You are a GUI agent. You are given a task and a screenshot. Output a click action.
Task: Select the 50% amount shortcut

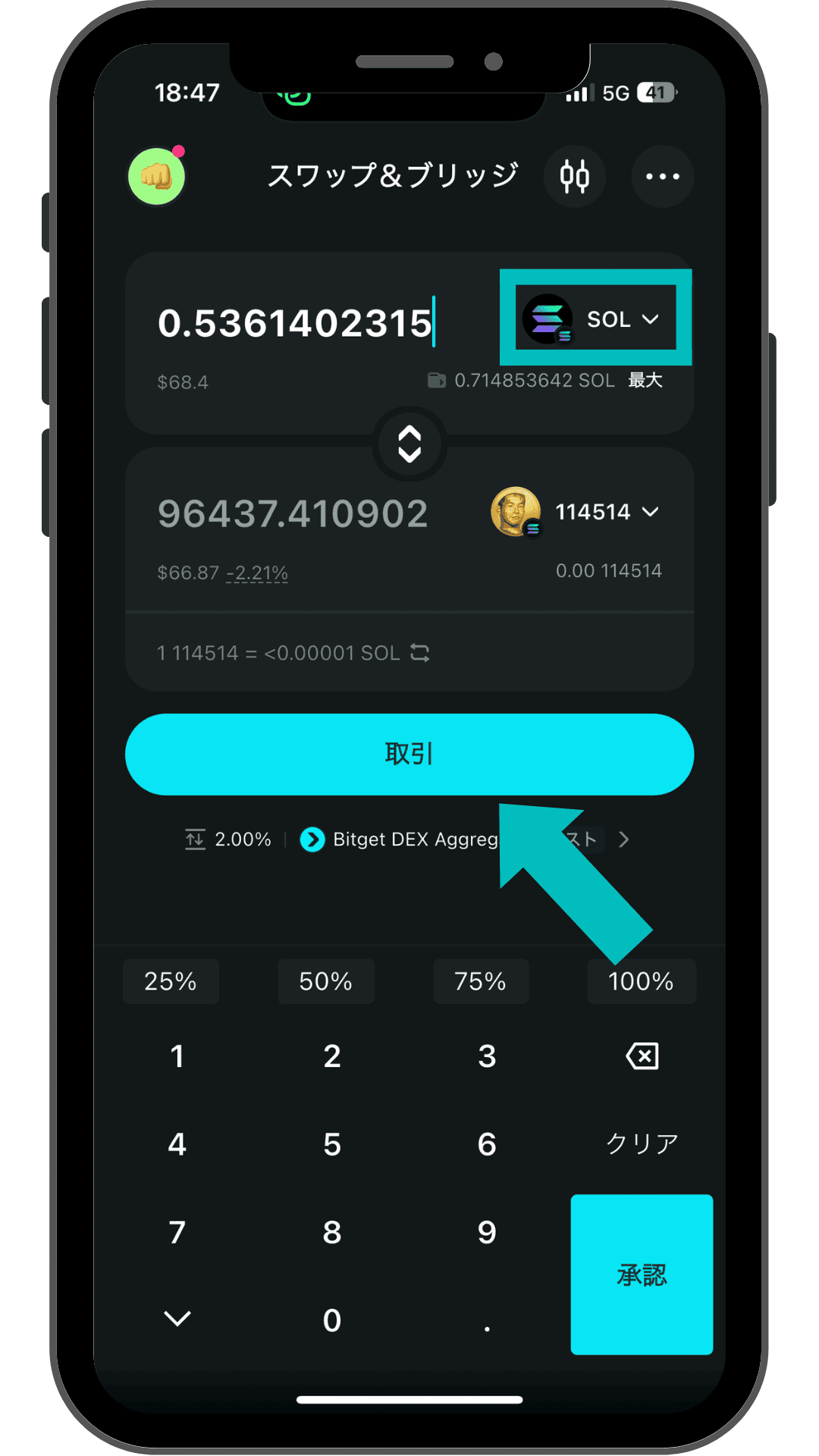coord(325,981)
